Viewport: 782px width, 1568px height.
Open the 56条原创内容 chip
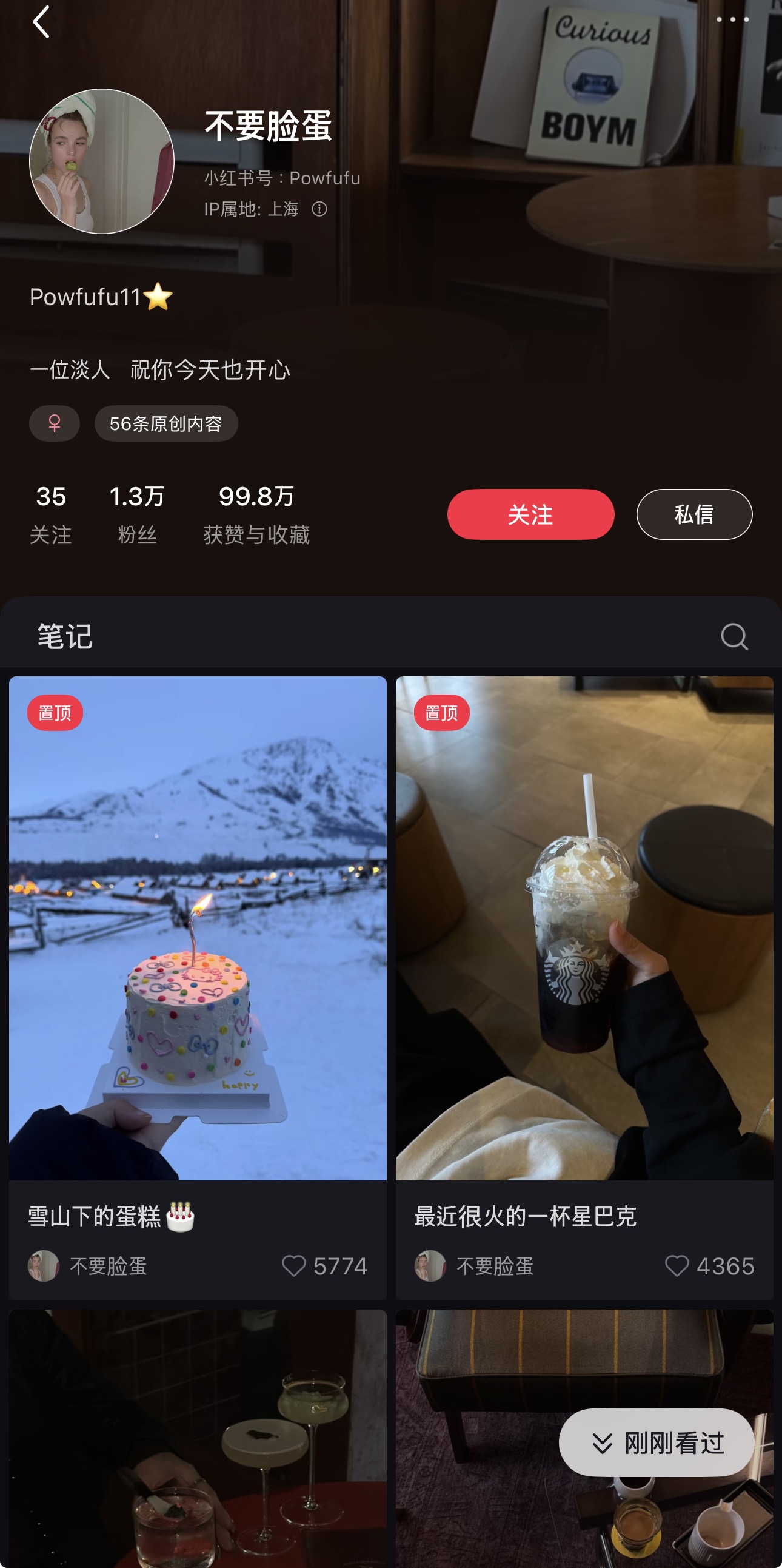pos(165,423)
